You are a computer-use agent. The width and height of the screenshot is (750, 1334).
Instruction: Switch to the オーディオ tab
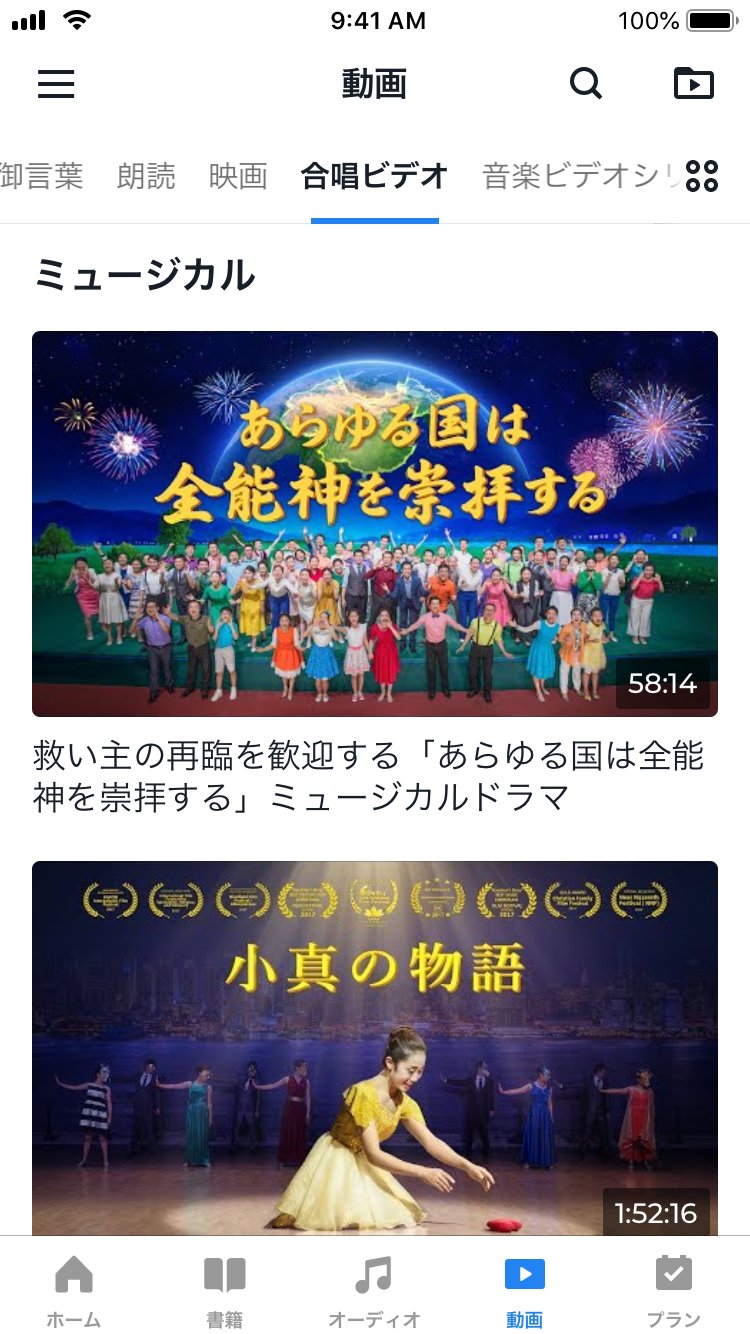(374, 1291)
